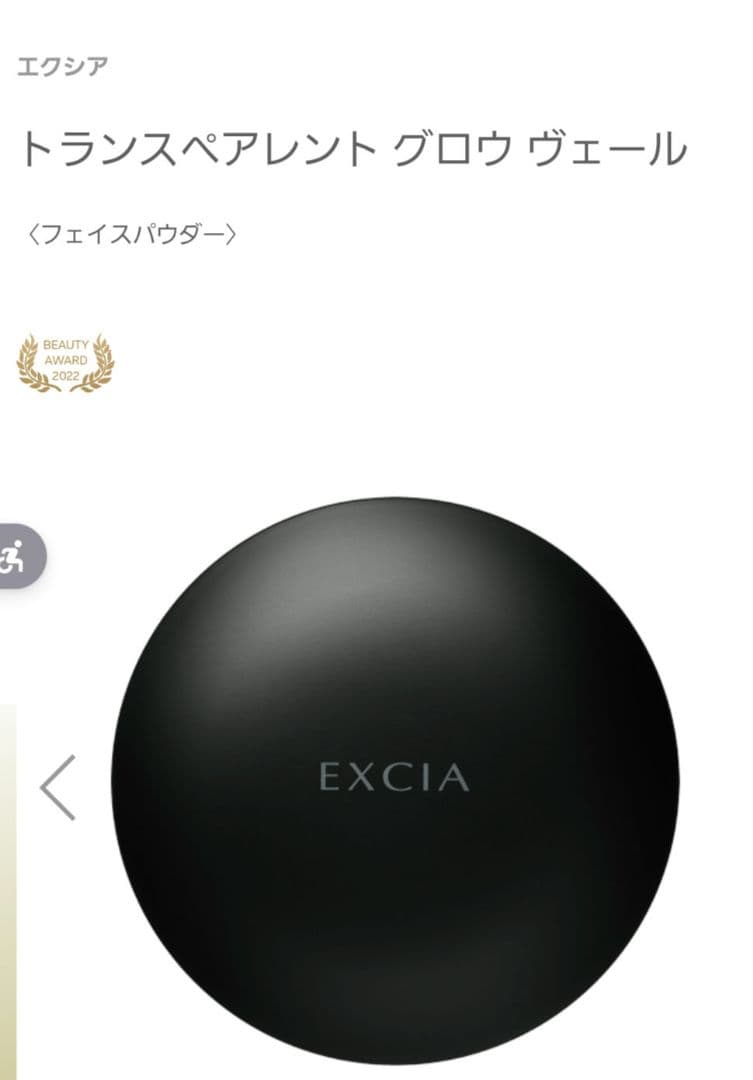Open the accessibility options widget

pyautogui.click(x=16, y=556)
